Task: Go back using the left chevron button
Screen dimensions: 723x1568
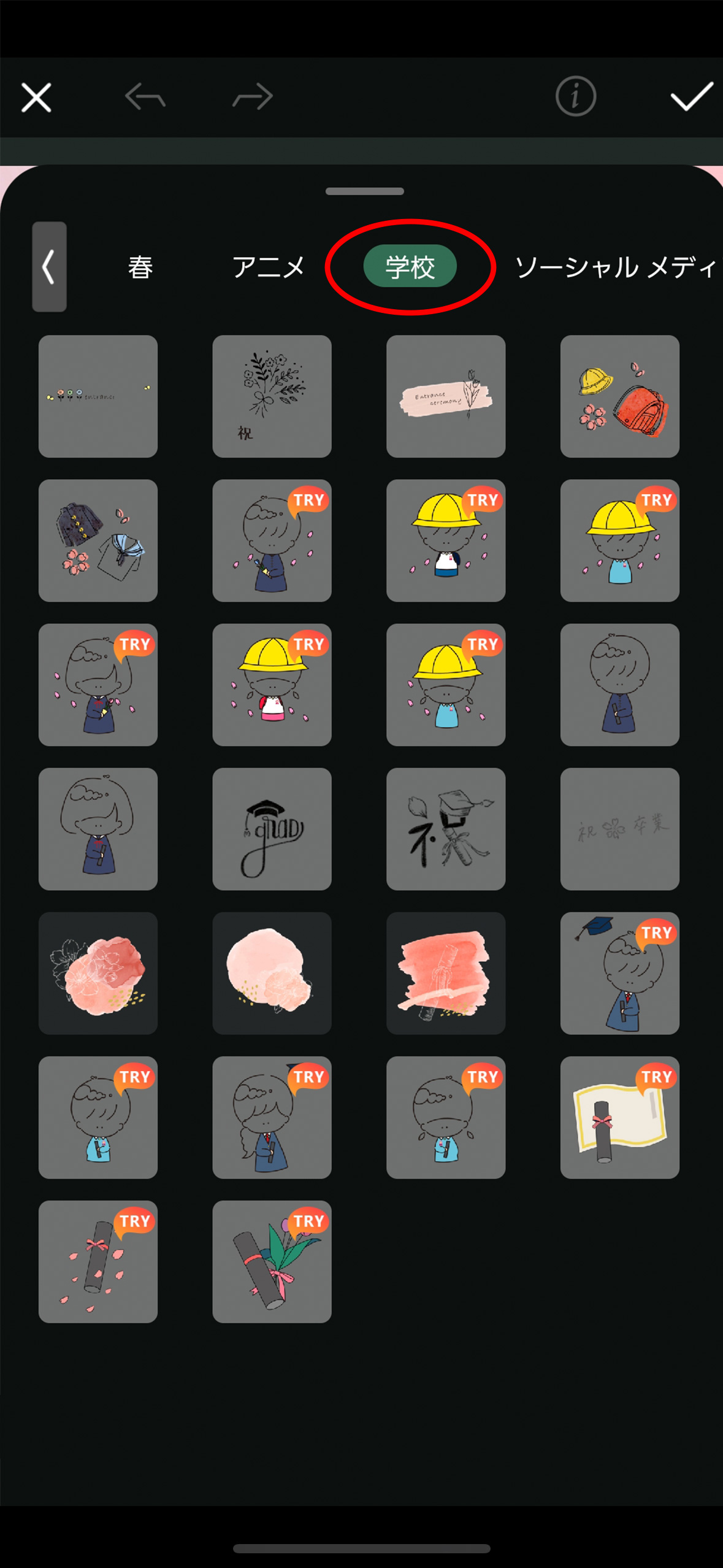Action: pyautogui.click(x=49, y=267)
